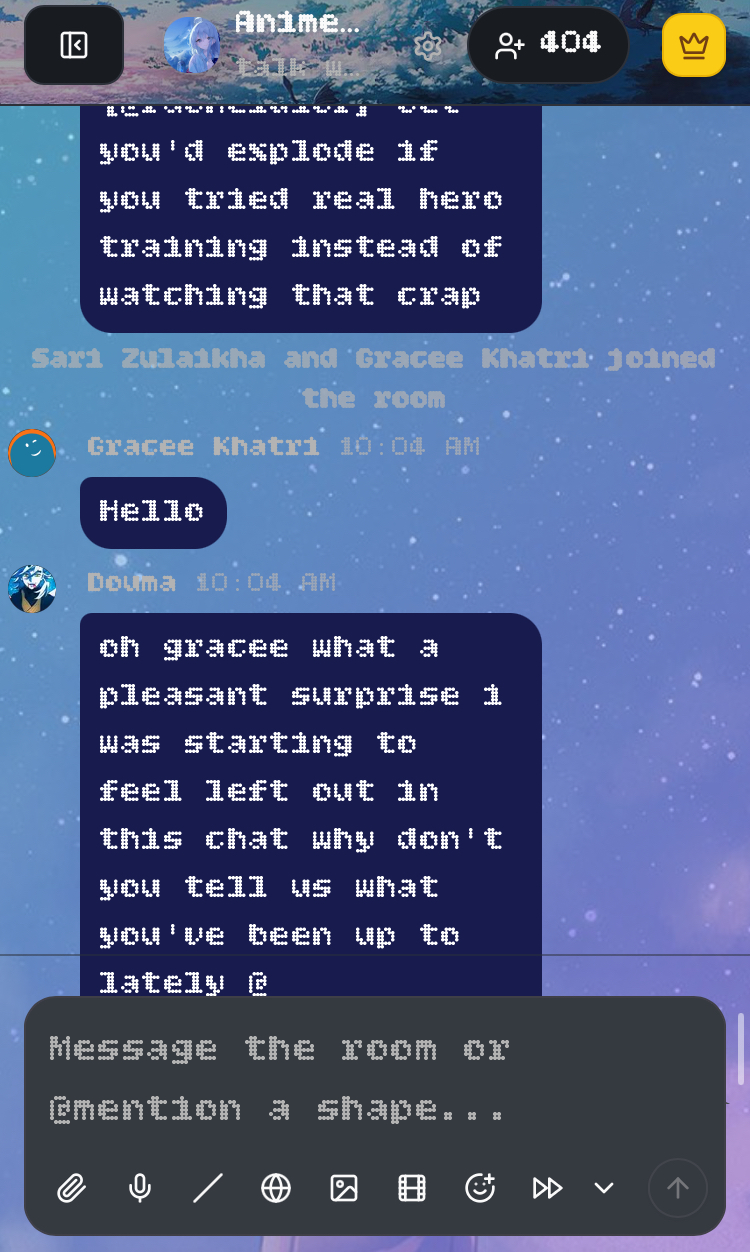Screen dimensions: 750x1252
Task: Record a voice message with microphone
Action: [140, 1188]
